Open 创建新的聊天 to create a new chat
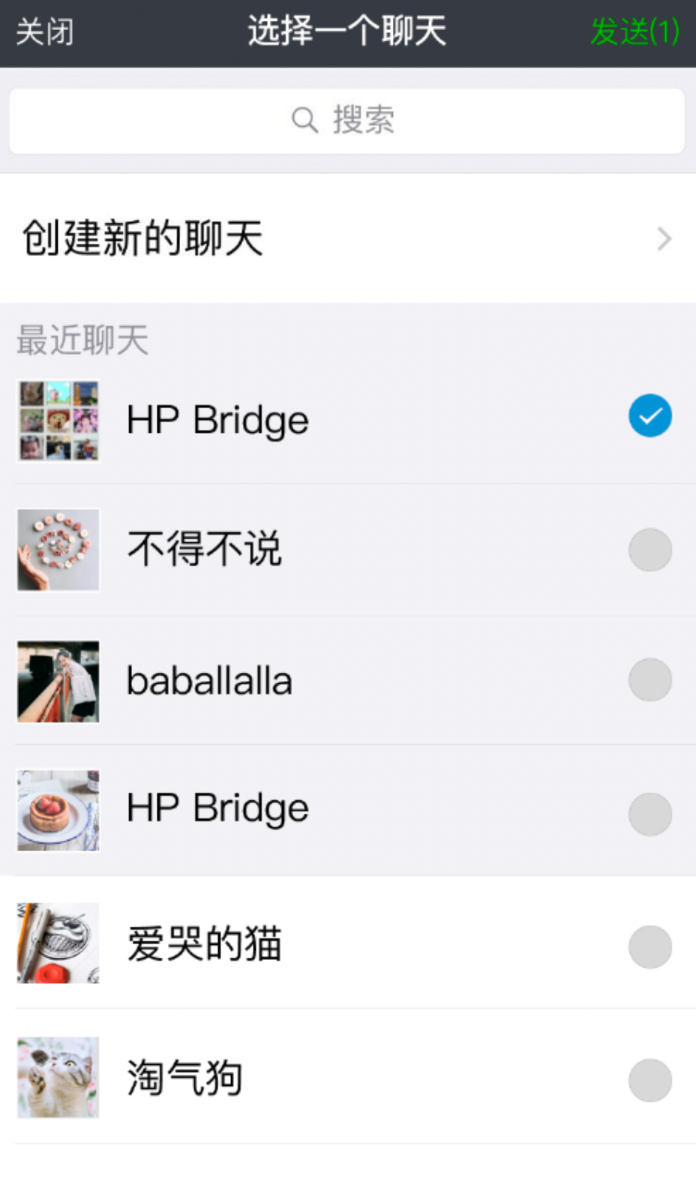The width and height of the screenshot is (696, 1188). [346, 239]
